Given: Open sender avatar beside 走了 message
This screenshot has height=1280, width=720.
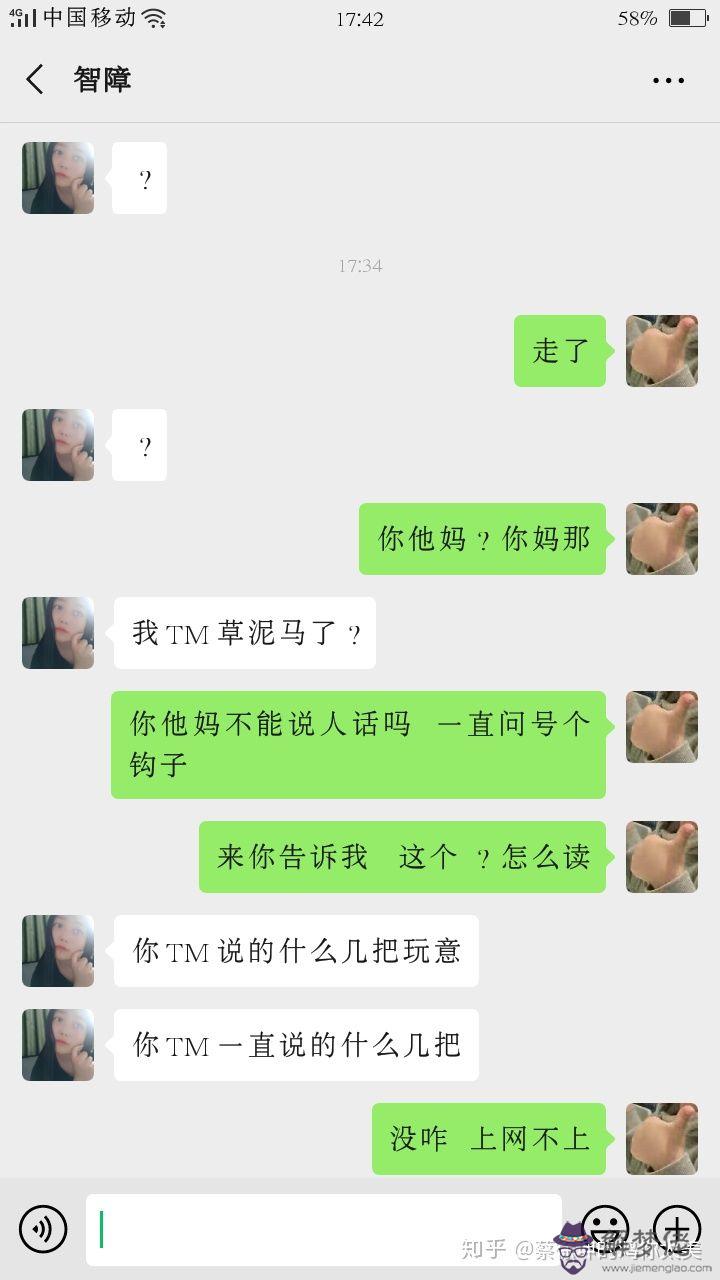Looking at the screenshot, I should pyautogui.click(x=661, y=351).
